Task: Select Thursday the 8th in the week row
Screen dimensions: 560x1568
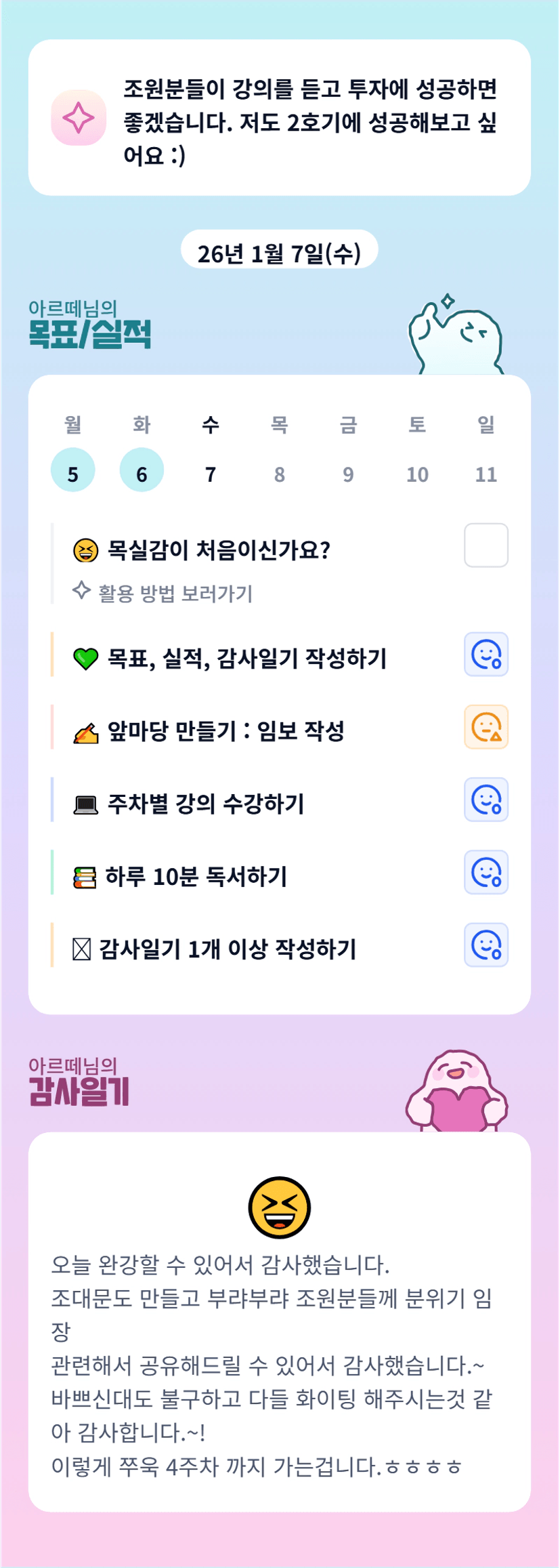Action: (x=280, y=470)
